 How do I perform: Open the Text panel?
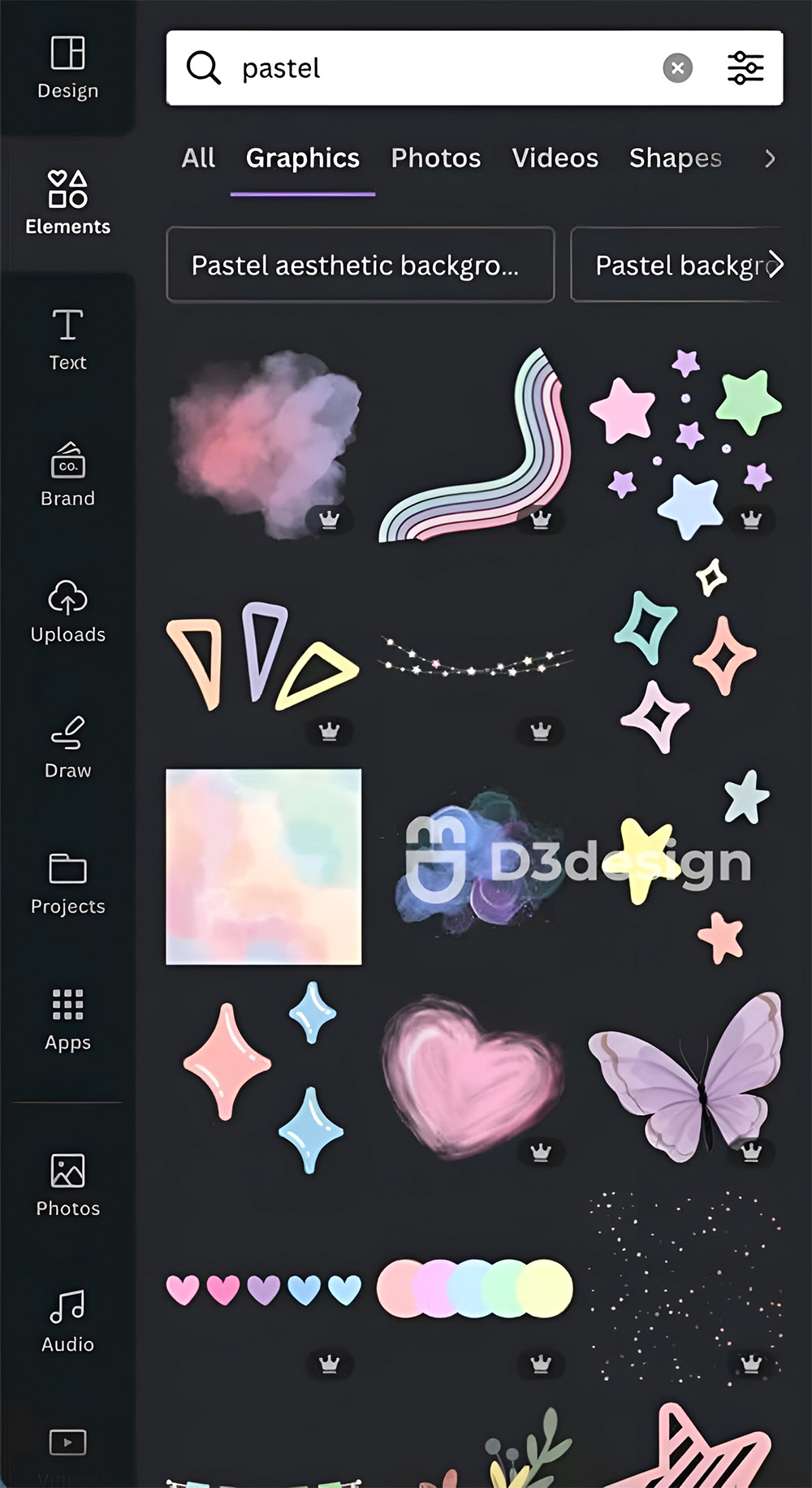tap(67, 340)
